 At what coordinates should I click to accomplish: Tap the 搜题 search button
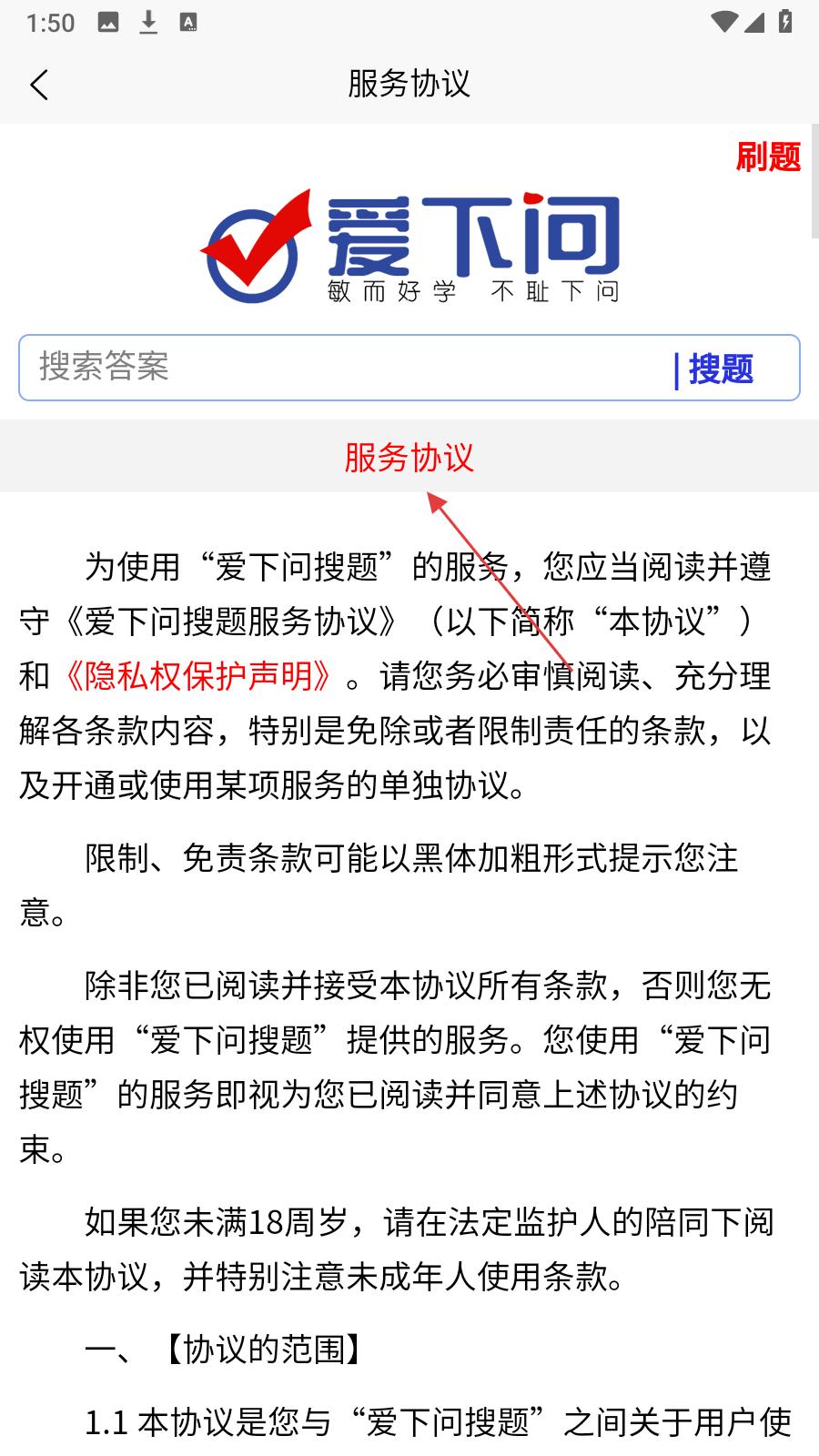pos(721,369)
